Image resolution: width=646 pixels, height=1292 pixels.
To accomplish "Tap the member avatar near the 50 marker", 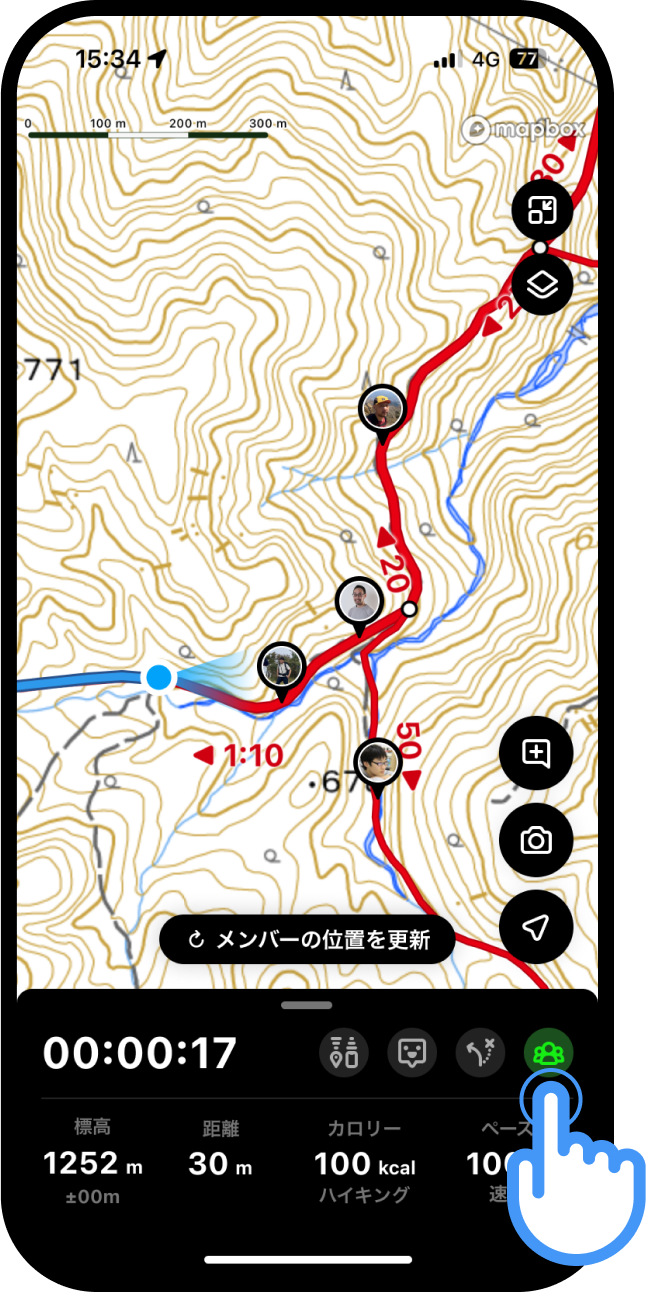I will 378,763.
